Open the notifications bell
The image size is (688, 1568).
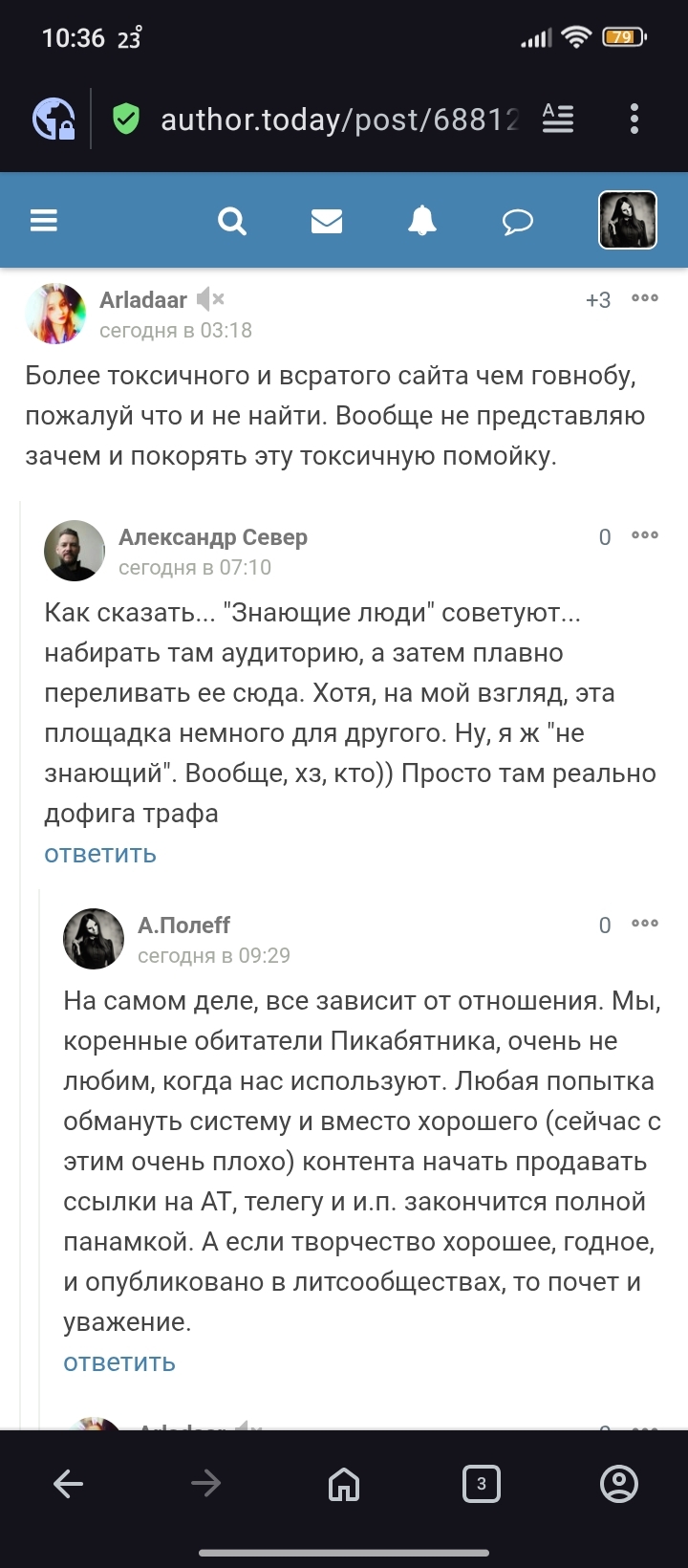tap(421, 221)
